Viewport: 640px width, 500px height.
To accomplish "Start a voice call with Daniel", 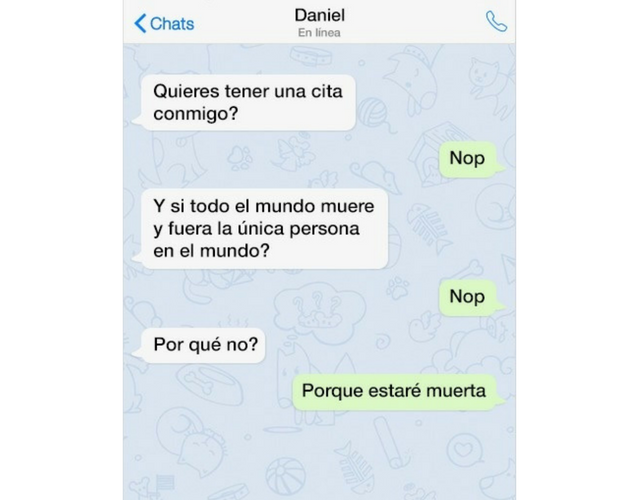I will (496, 22).
